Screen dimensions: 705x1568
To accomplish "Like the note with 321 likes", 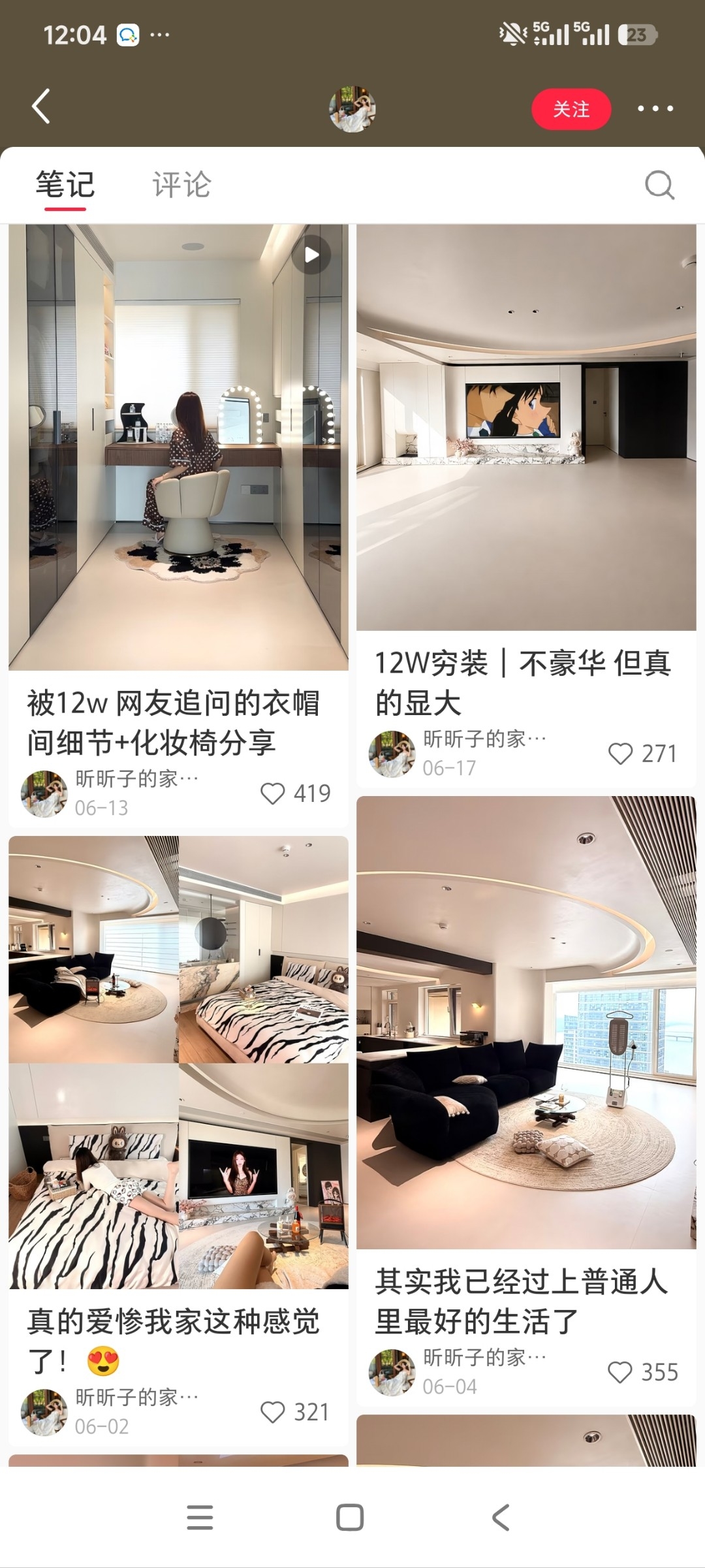I will pyautogui.click(x=272, y=1412).
